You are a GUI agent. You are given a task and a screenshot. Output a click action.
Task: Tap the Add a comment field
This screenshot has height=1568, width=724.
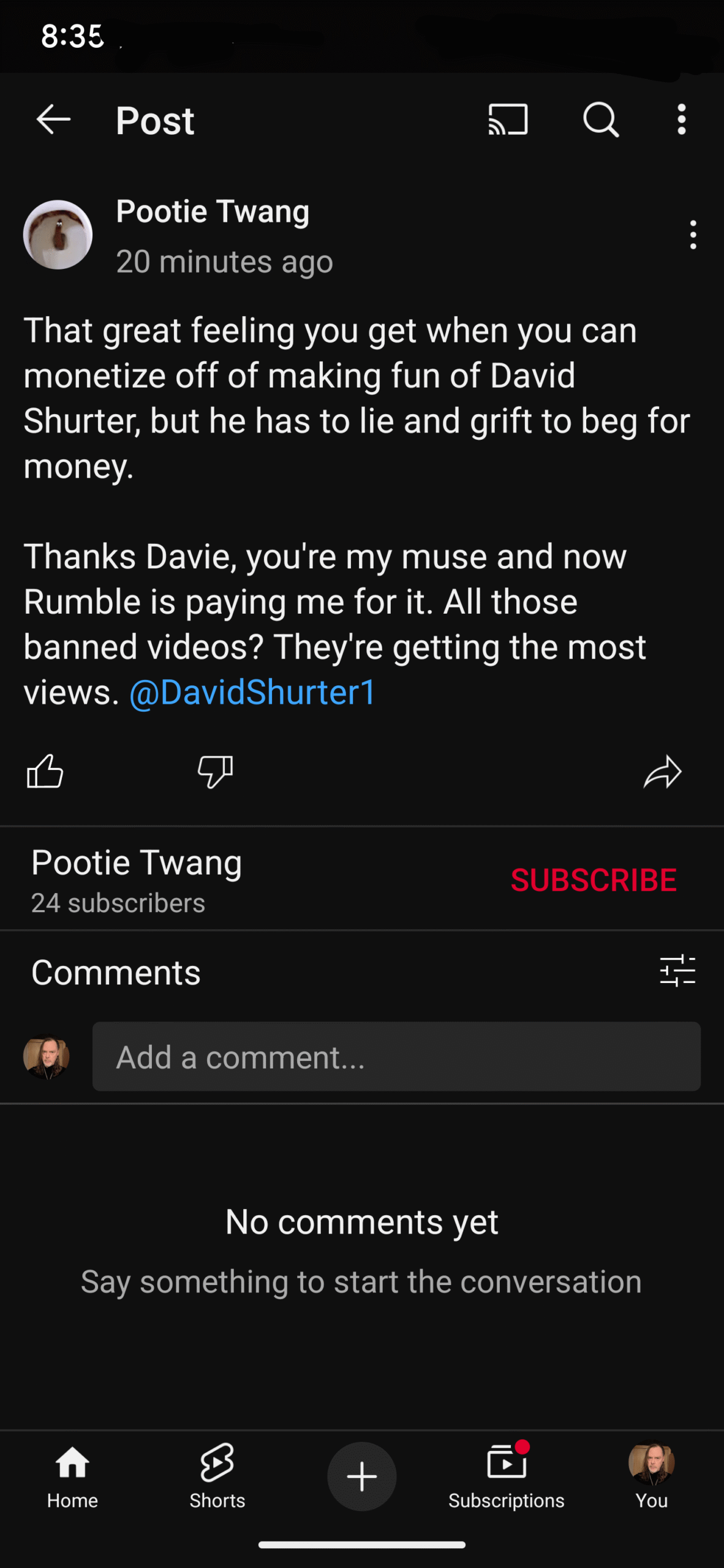[396, 1057]
